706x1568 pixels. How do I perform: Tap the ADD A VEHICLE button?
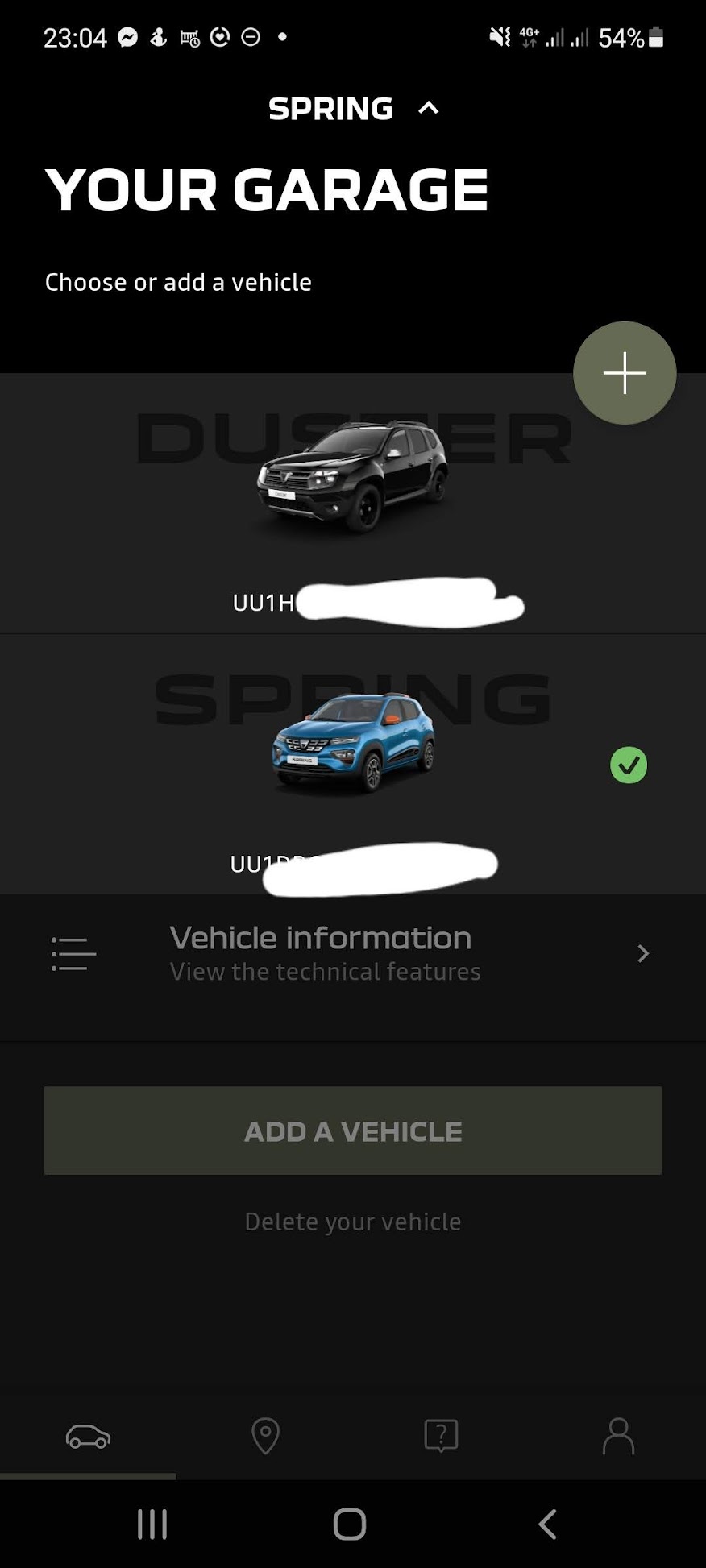tap(353, 1130)
